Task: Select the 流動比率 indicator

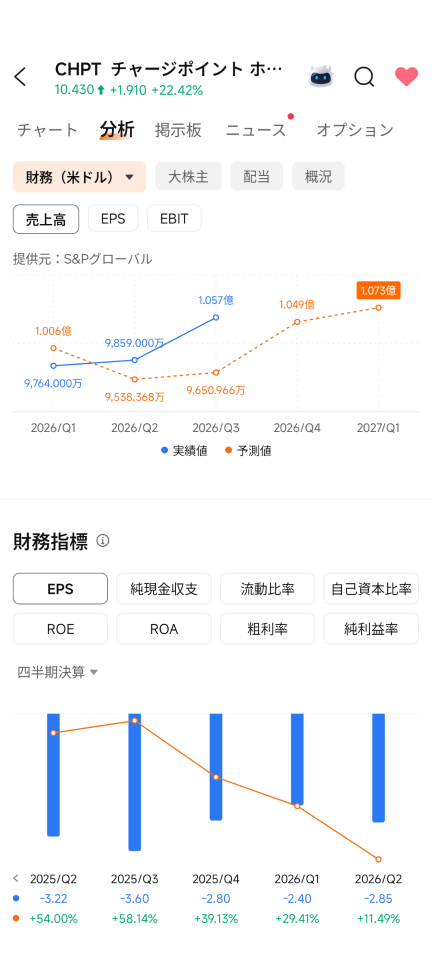Action: coord(267,589)
